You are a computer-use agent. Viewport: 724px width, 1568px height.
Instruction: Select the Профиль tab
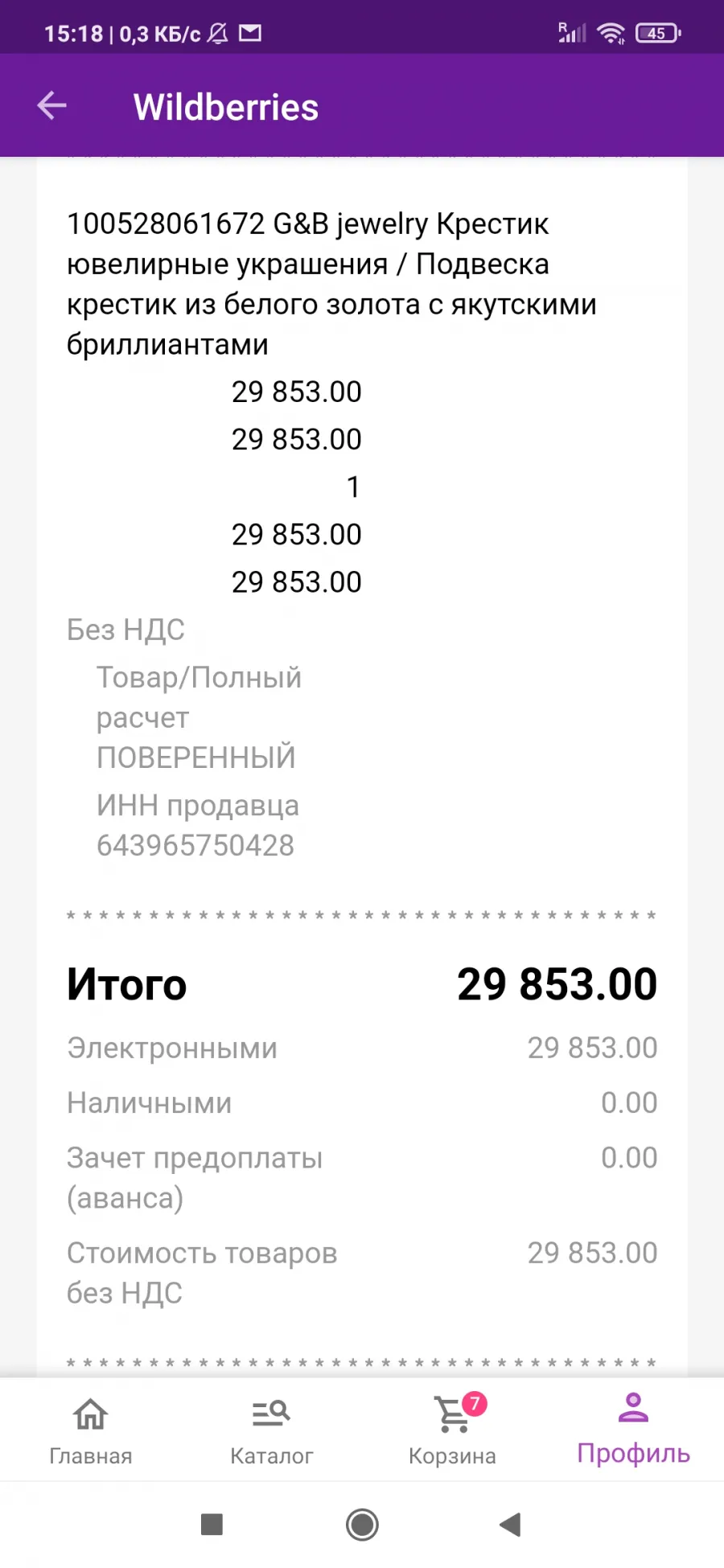[x=633, y=1430]
